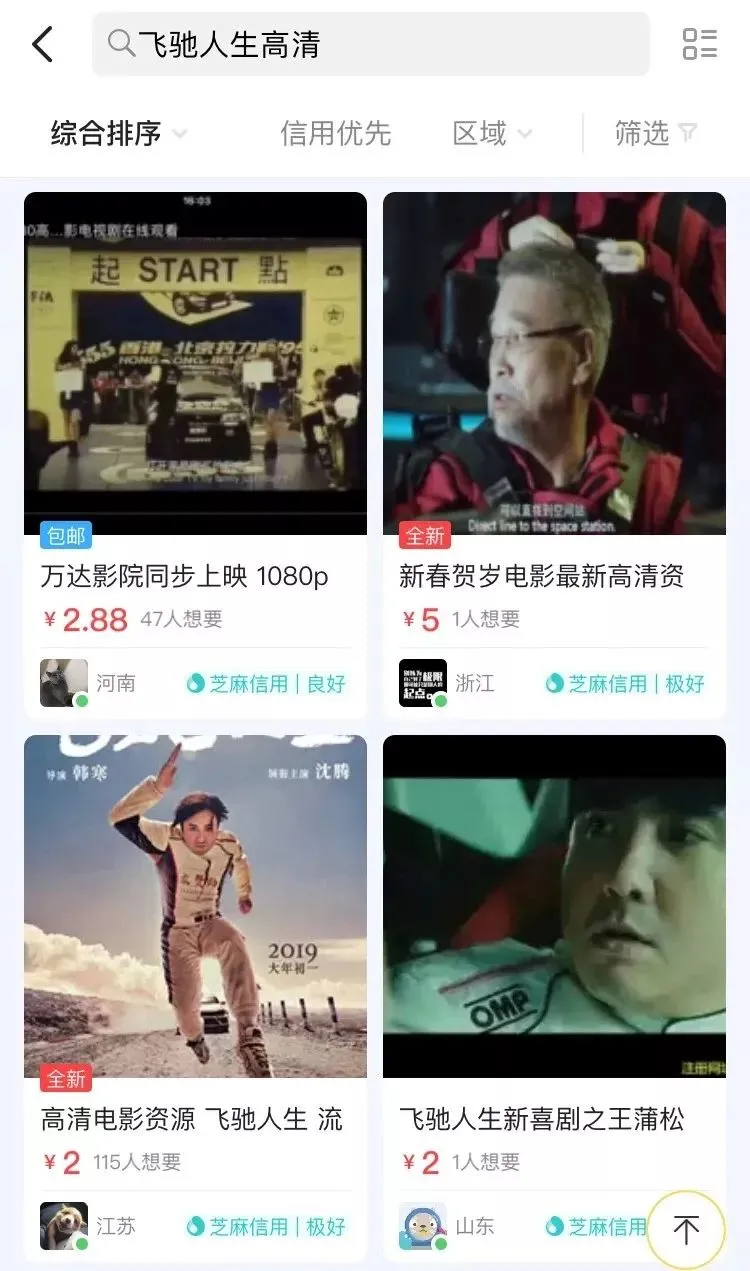View the 高清电影资源 飞驰人生 listing
The image size is (750, 1271).
[x=196, y=998]
